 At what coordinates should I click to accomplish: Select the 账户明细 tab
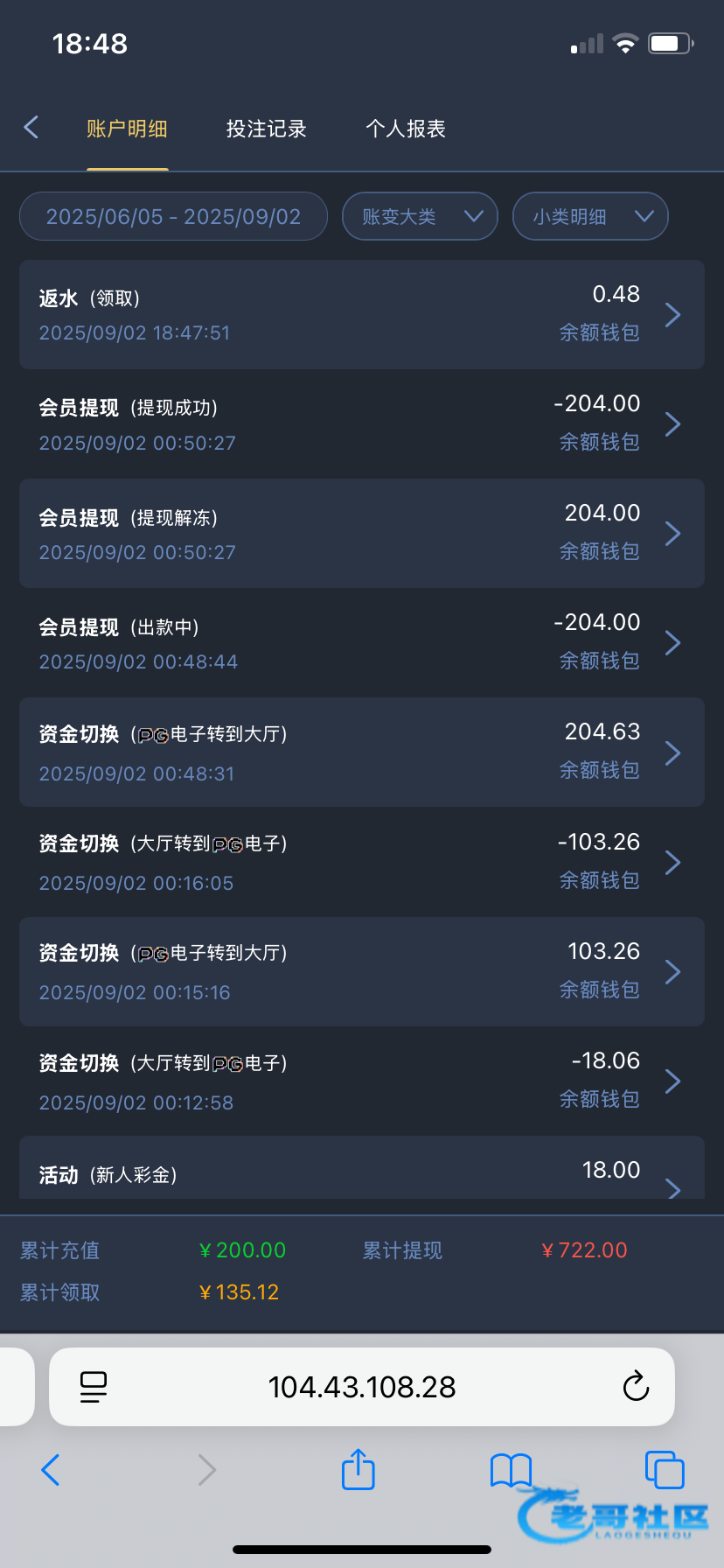click(127, 129)
